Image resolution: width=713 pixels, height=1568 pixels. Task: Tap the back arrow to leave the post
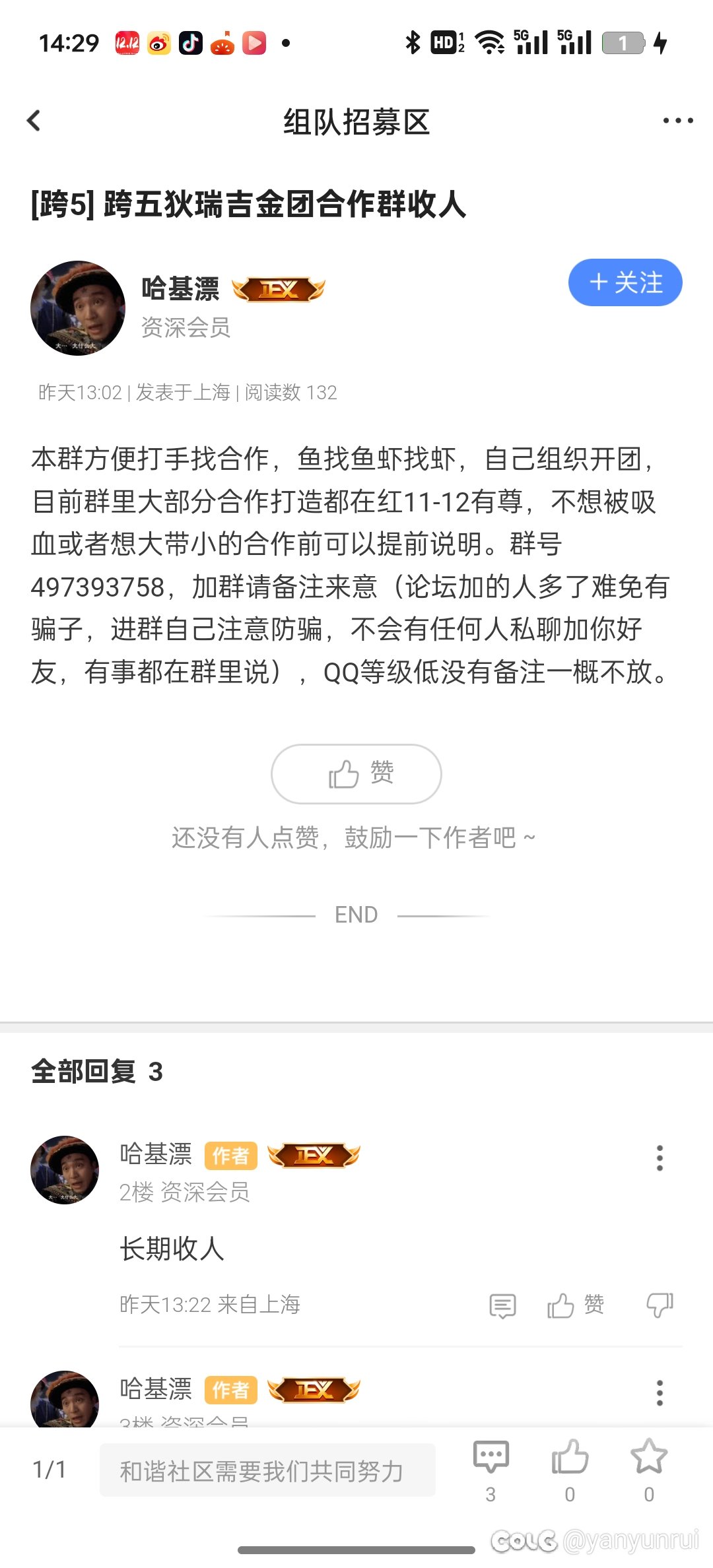(33, 121)
